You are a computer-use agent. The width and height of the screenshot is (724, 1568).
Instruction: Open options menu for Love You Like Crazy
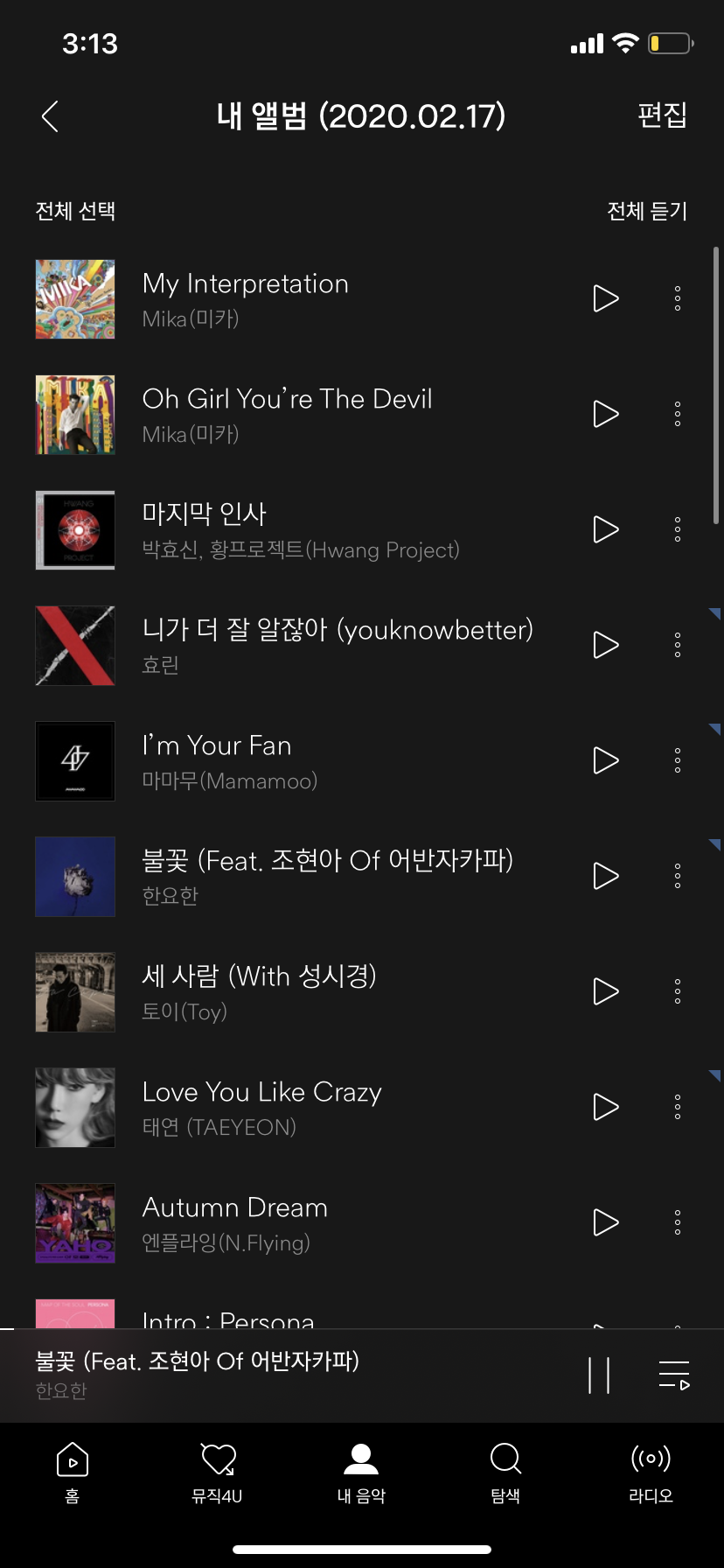pos(677,1107)
